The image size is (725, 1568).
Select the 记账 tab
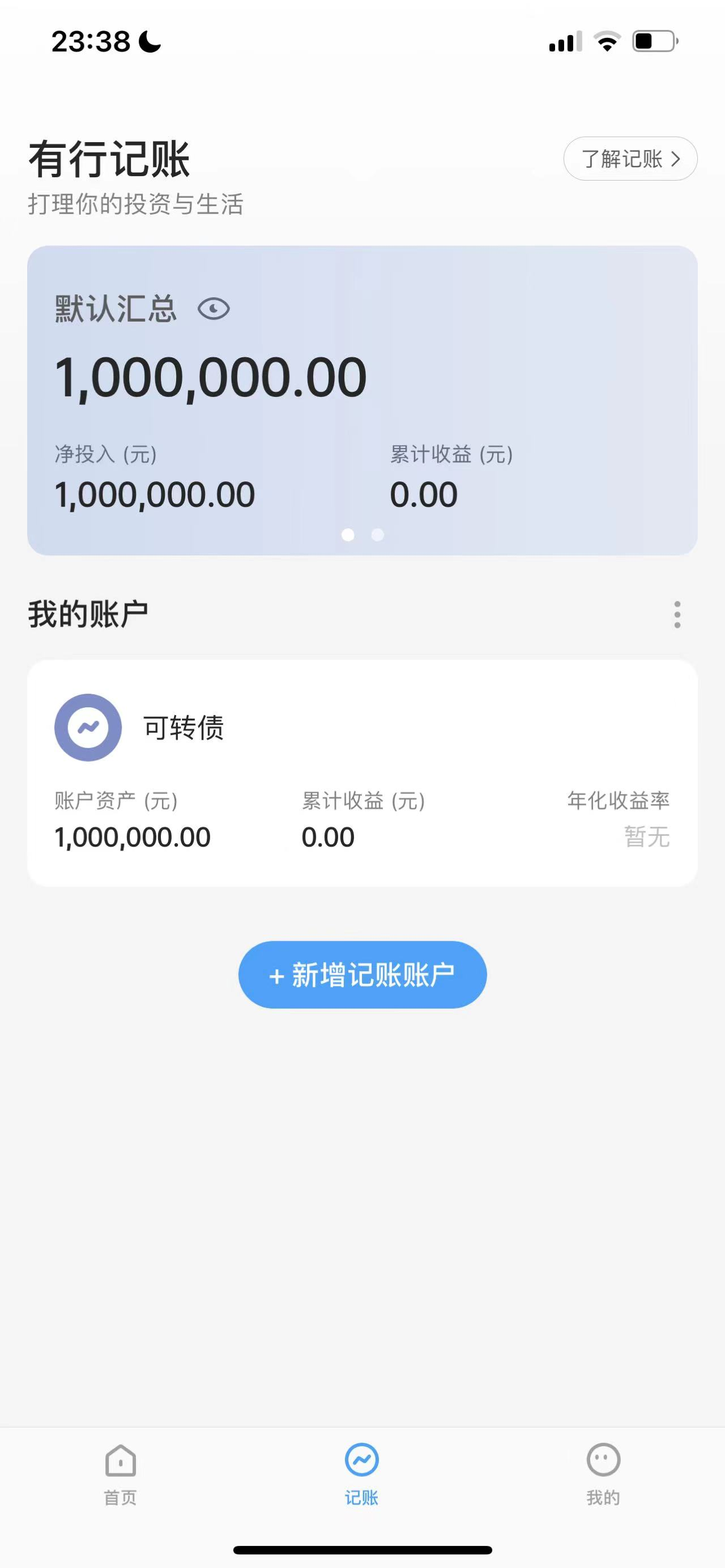click(x=361, y=1473)
